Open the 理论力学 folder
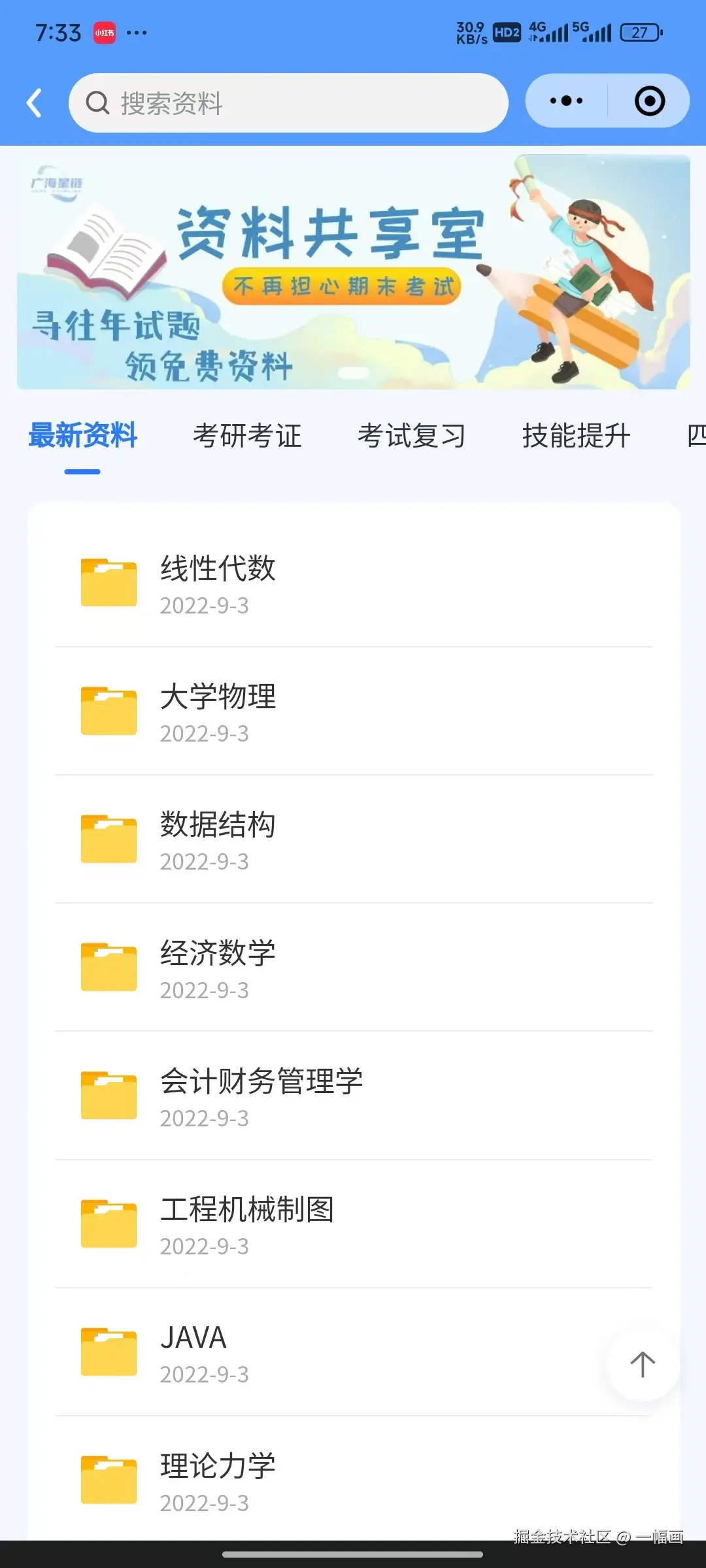This screenshot has height=1568, width=706. [353, 1480]
